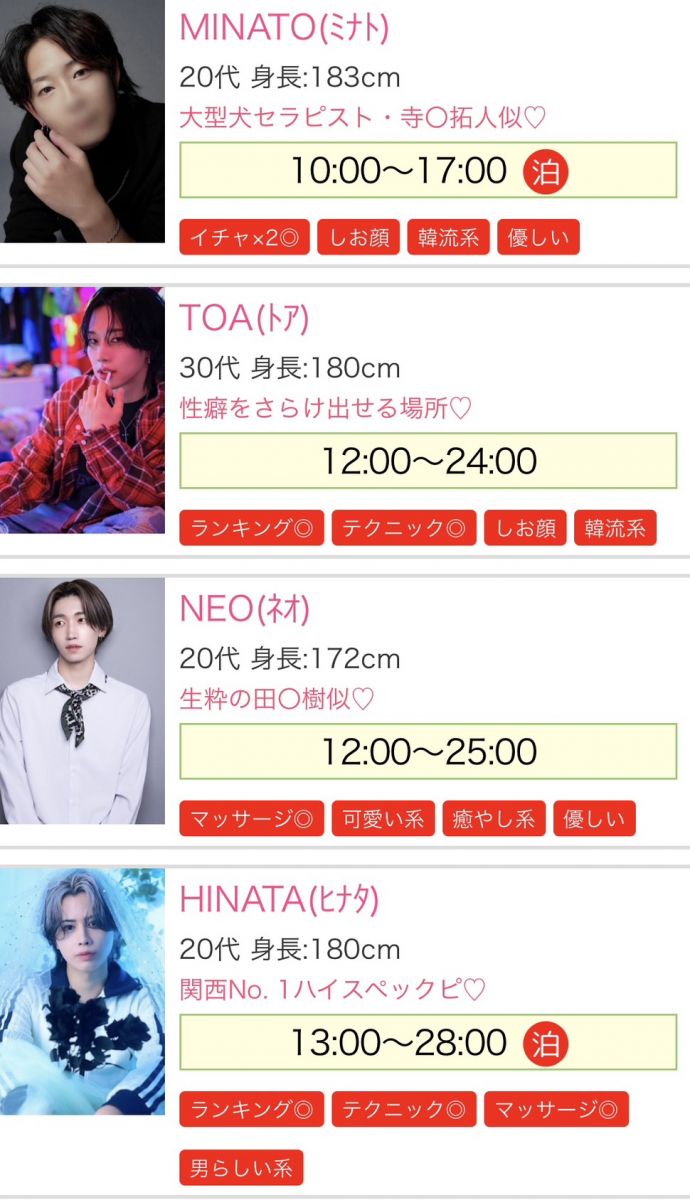Tap the 男らしい系 tag under HINATA
The height and width of the screenshot is (1200, 690).
241,1167
